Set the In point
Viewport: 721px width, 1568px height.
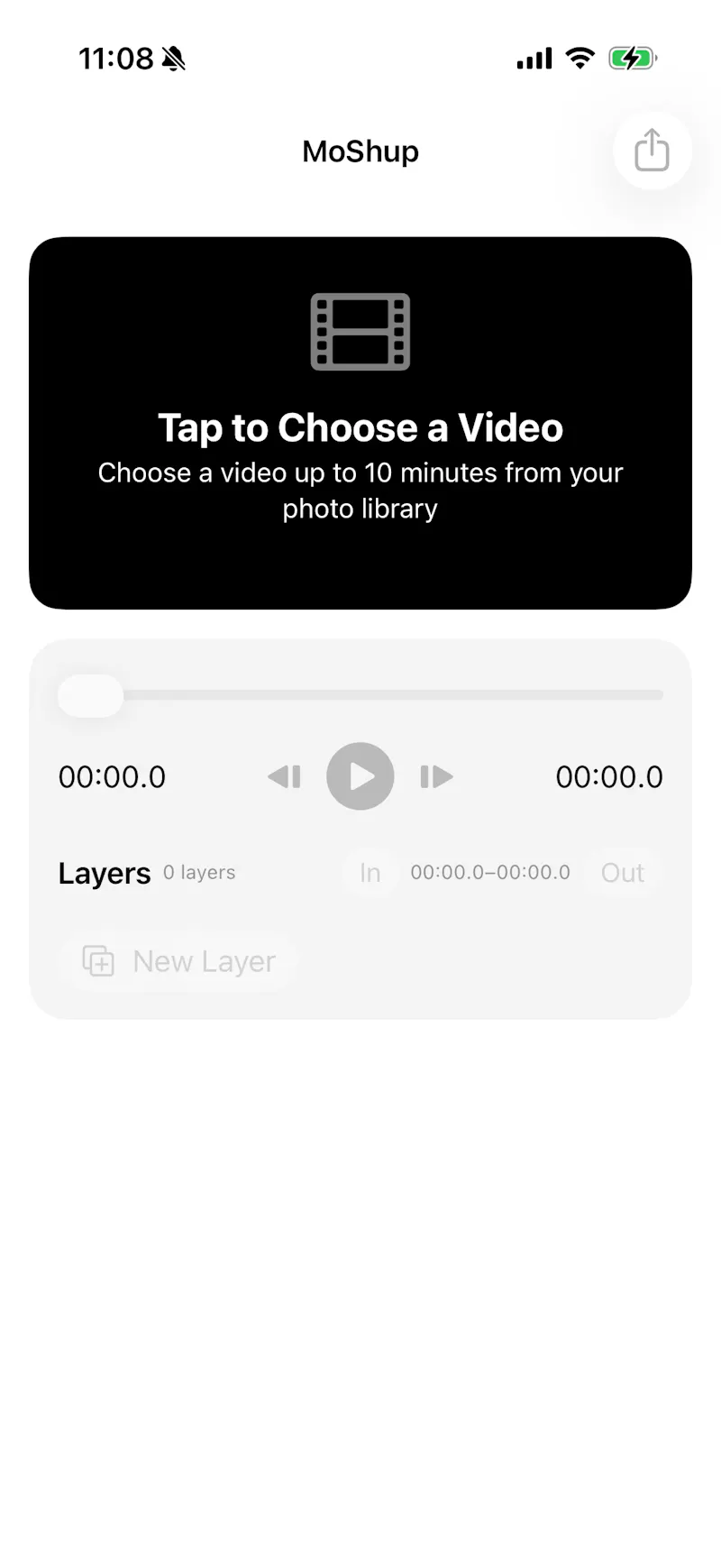point(370,873)
